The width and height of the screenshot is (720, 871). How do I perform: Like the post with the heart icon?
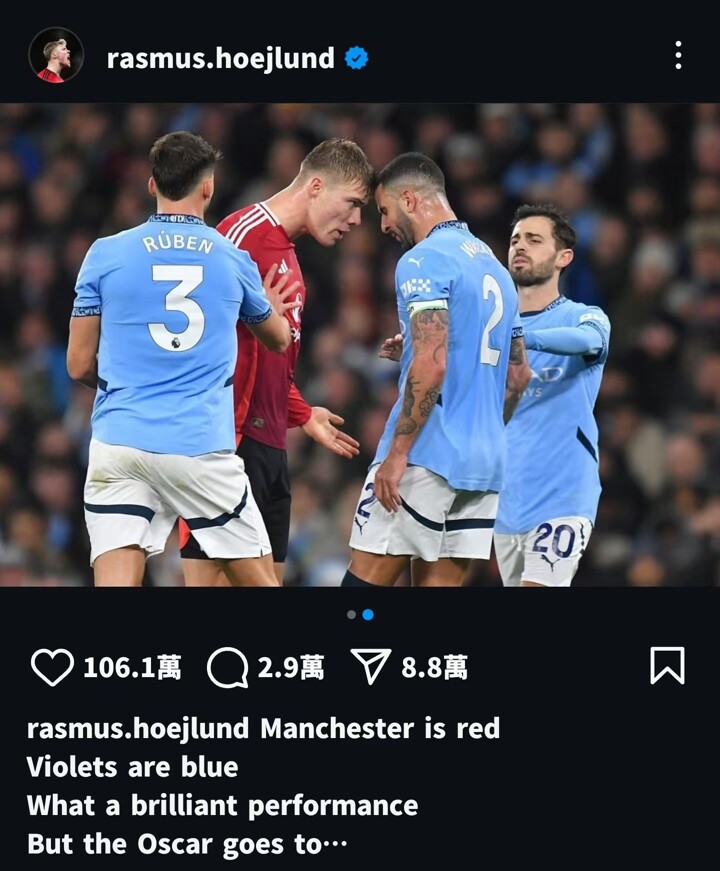52,667
